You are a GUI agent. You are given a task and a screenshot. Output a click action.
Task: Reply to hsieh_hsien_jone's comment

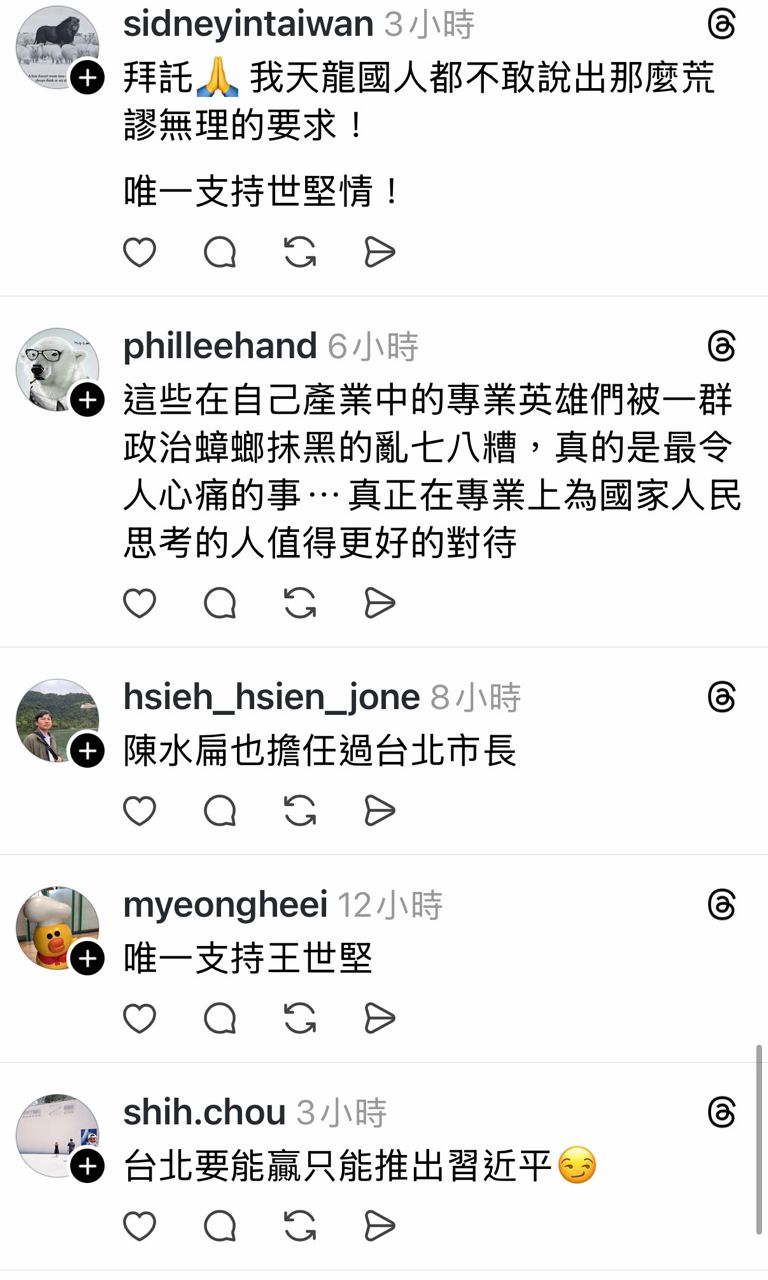tap(220, 811)
